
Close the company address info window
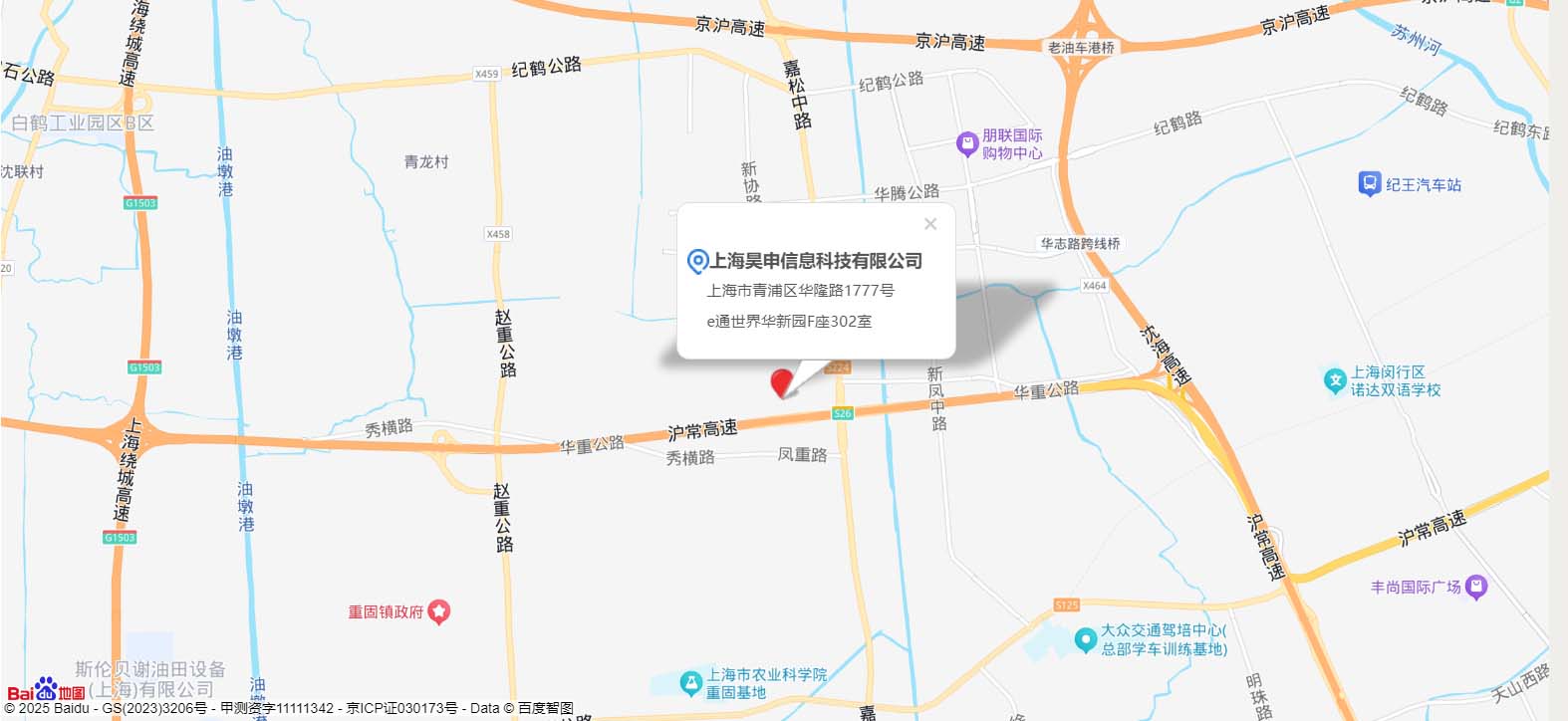point(930,224)
